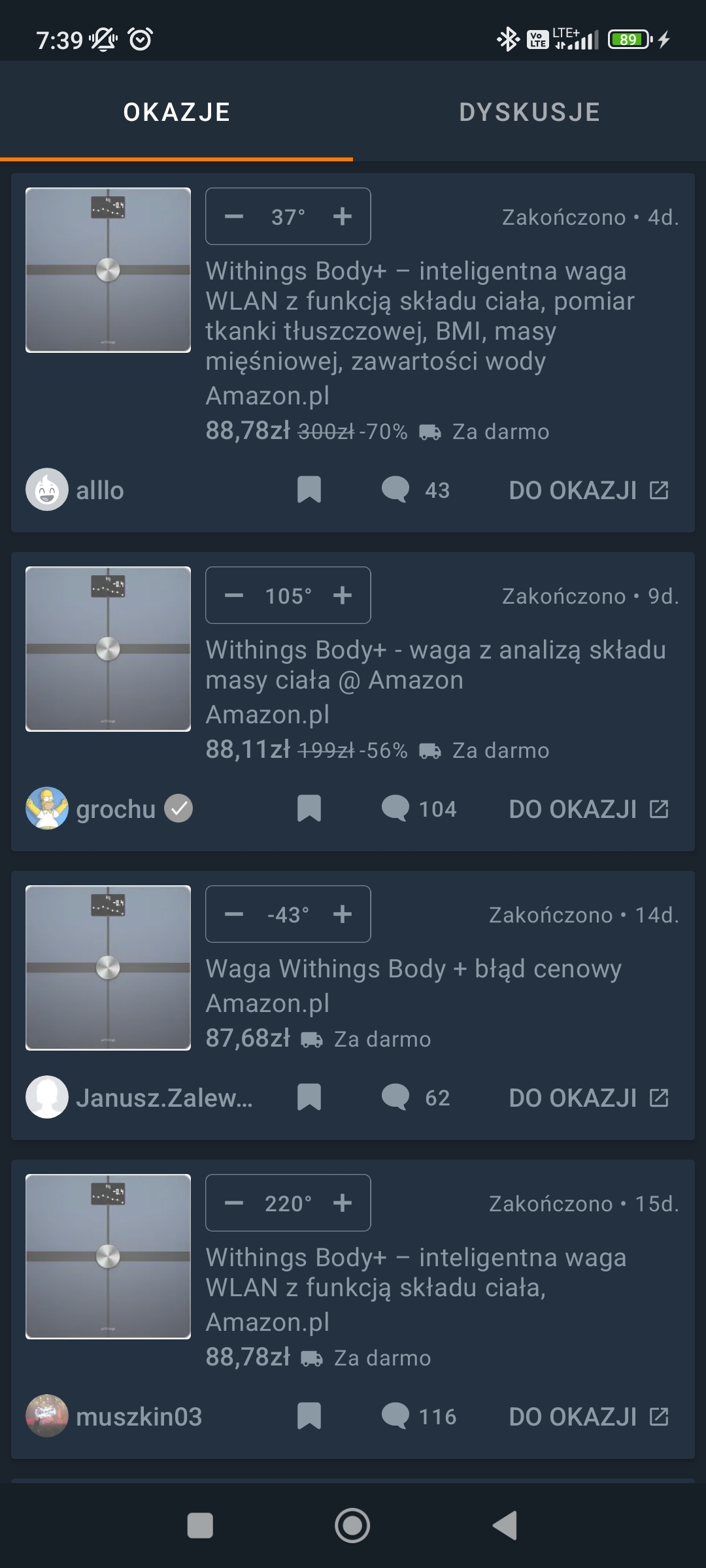
Task: Tap DO OKAZJI on alllo's deal
Action: [x=588, y=490]
